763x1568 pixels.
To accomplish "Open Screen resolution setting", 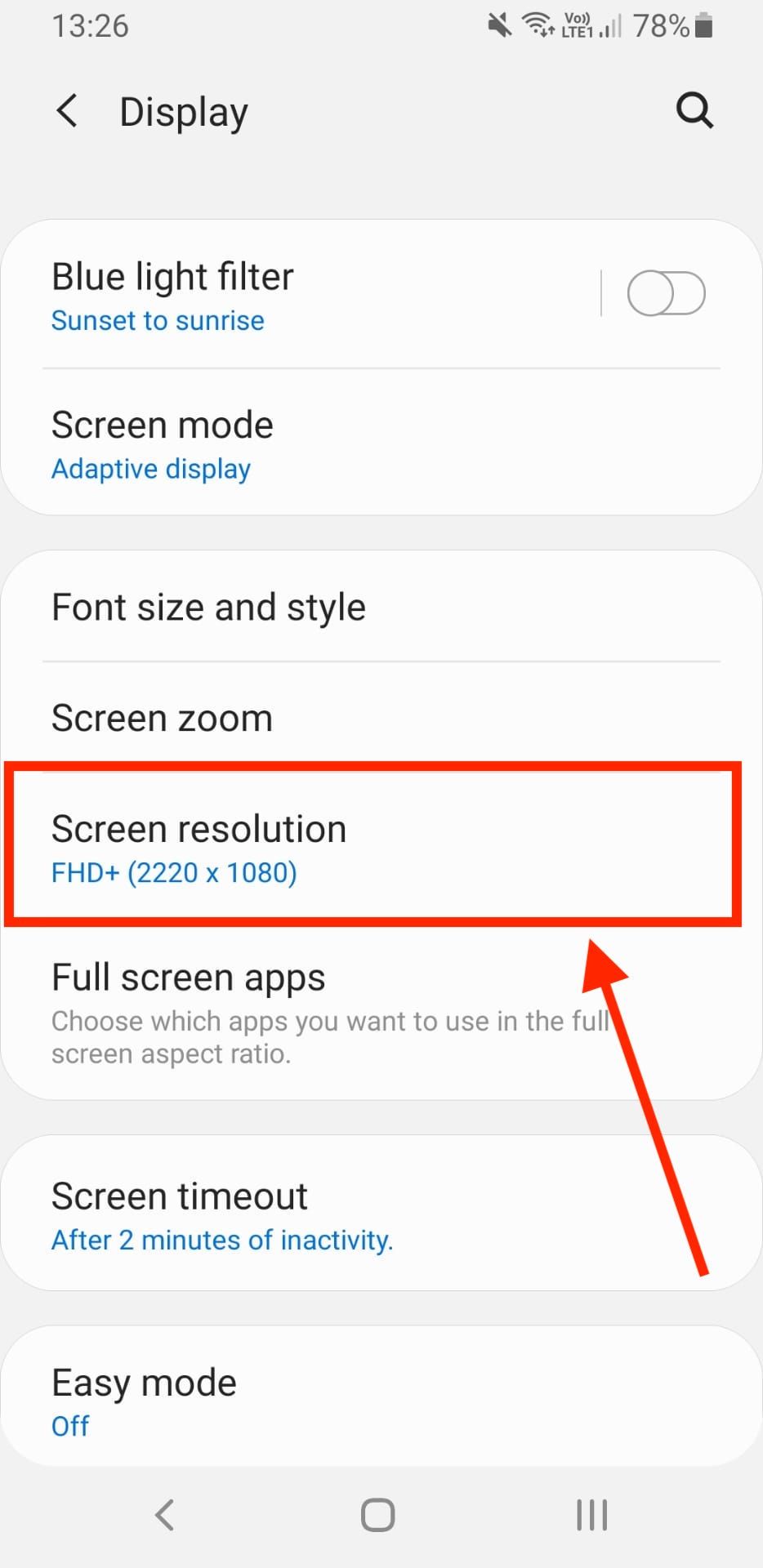I will tap(327, 847).
